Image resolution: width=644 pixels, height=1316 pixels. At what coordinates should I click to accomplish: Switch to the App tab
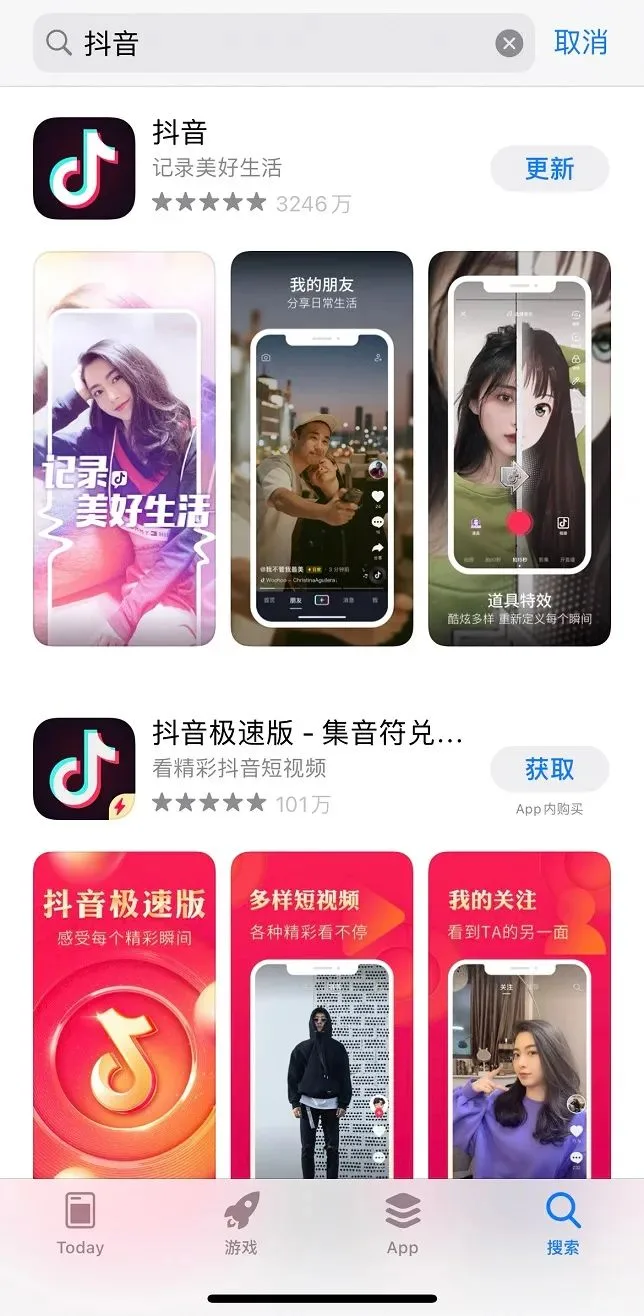(x=402, y=1223)
